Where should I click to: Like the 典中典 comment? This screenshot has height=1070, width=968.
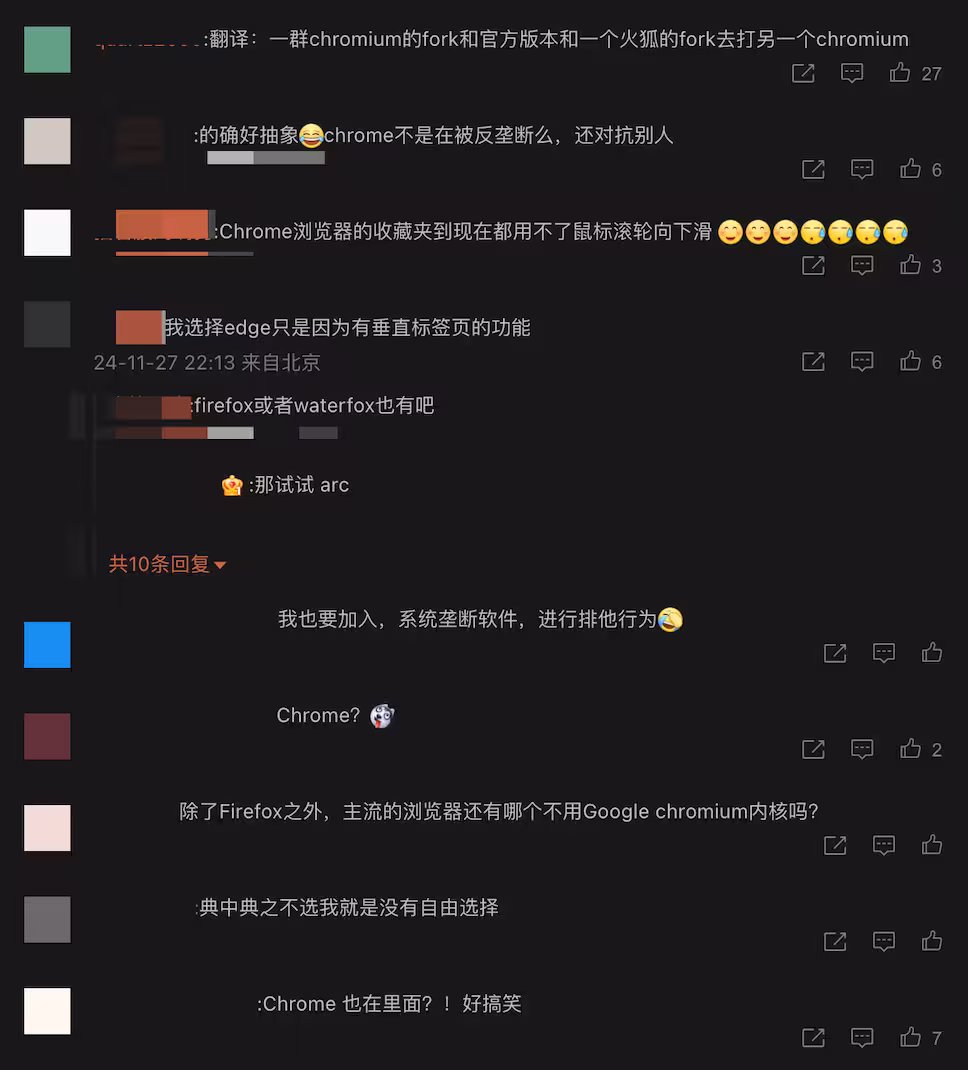tap(932, 941)
